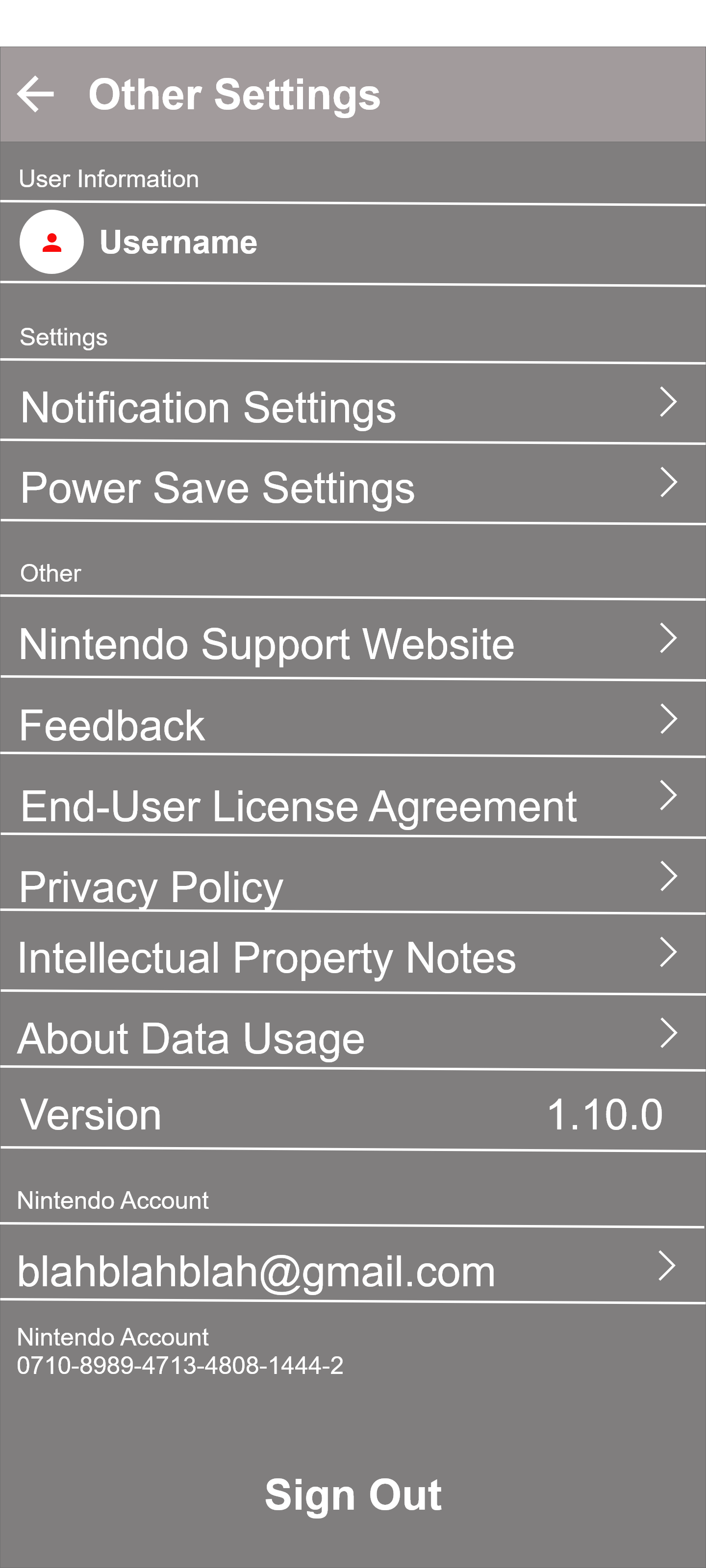Open the blahblahblah@gmail.com account row
706x1568 pixels.
353,1265
